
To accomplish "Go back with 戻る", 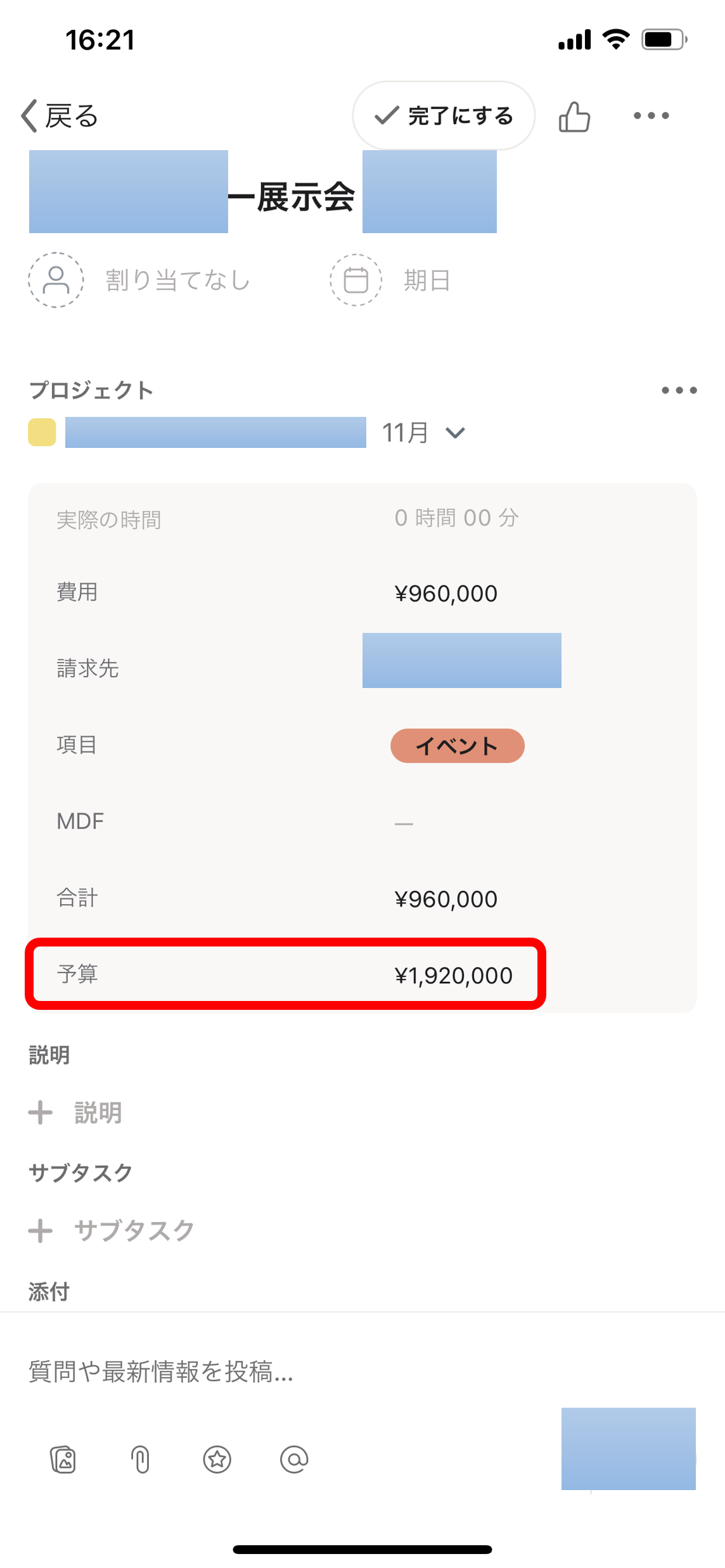I will tap(60, 116).
